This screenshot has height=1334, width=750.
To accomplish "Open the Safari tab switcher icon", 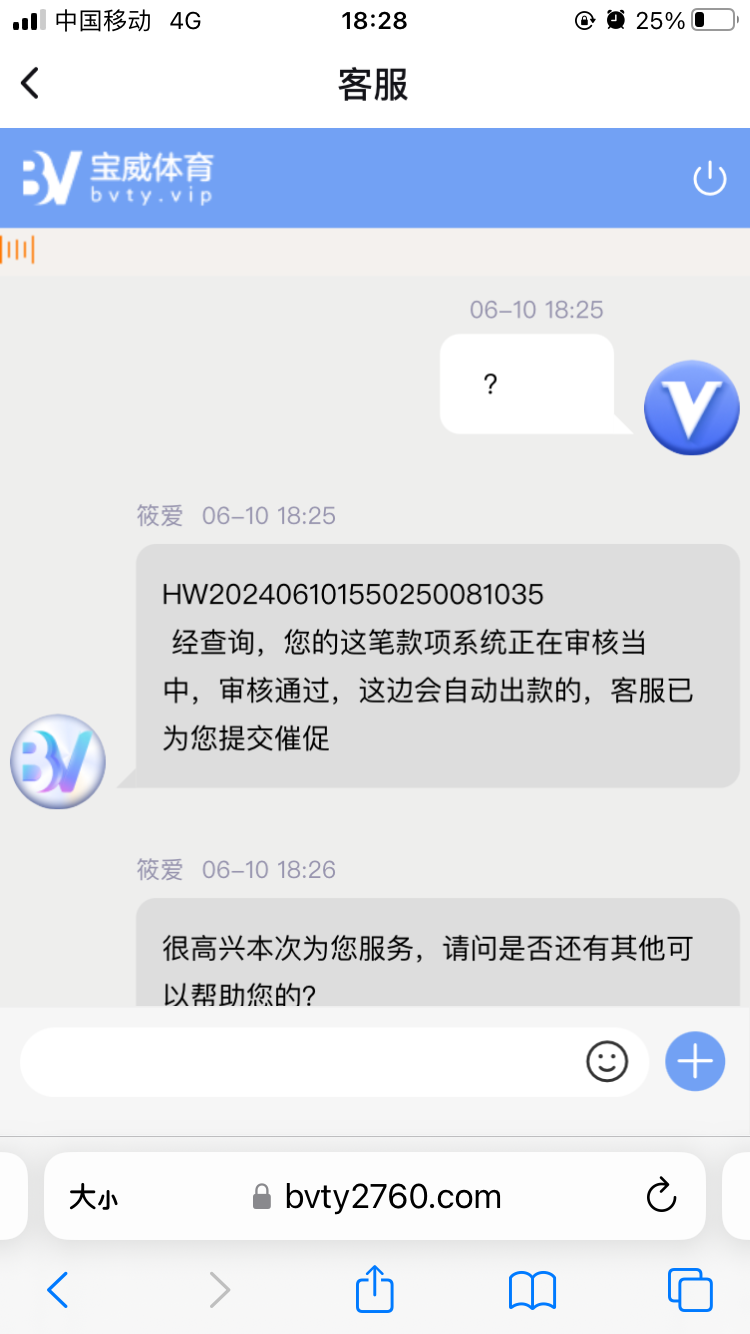I will point(692,1290).
